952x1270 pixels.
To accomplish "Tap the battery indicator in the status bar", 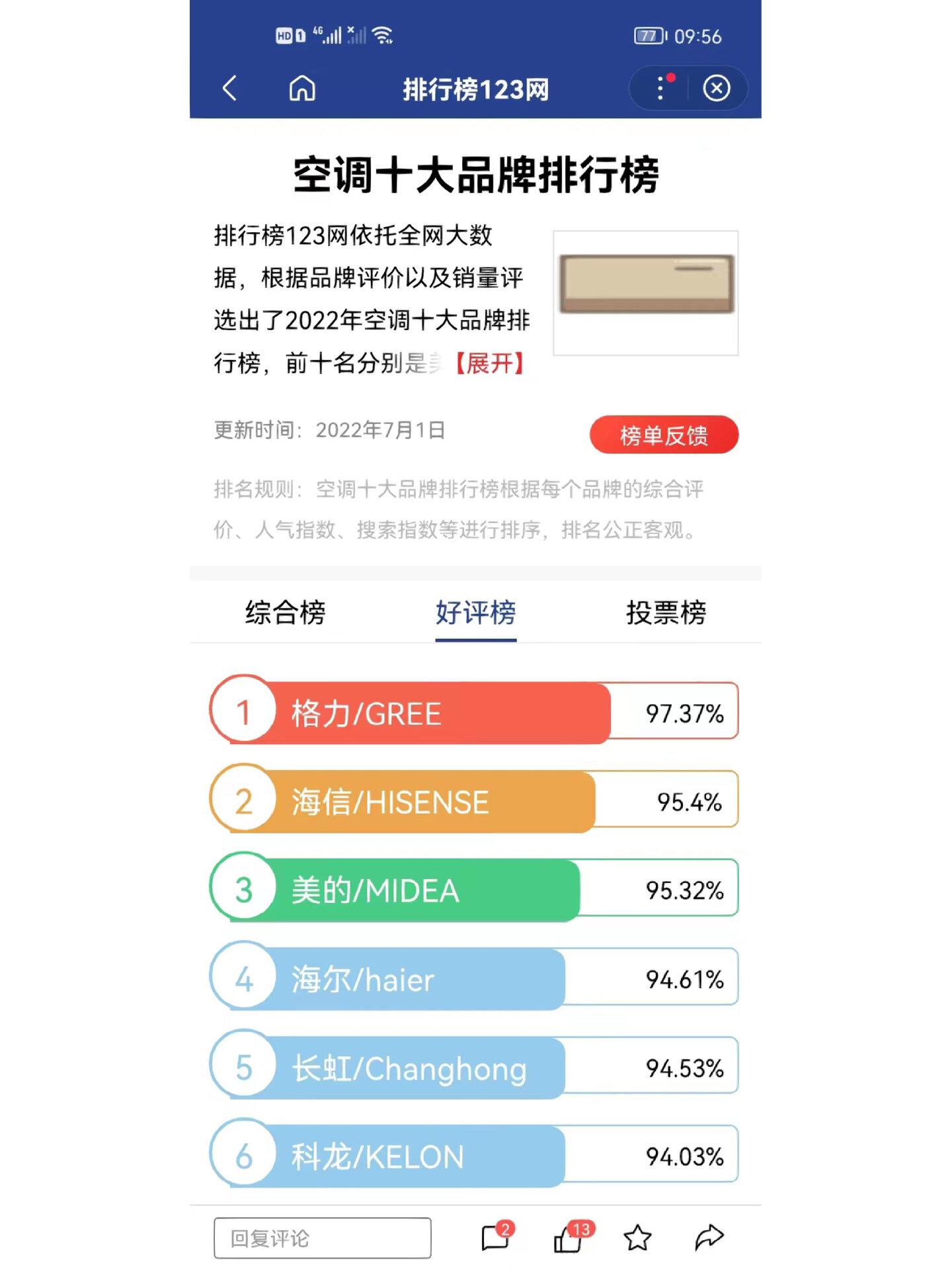I will pos(649,36).
